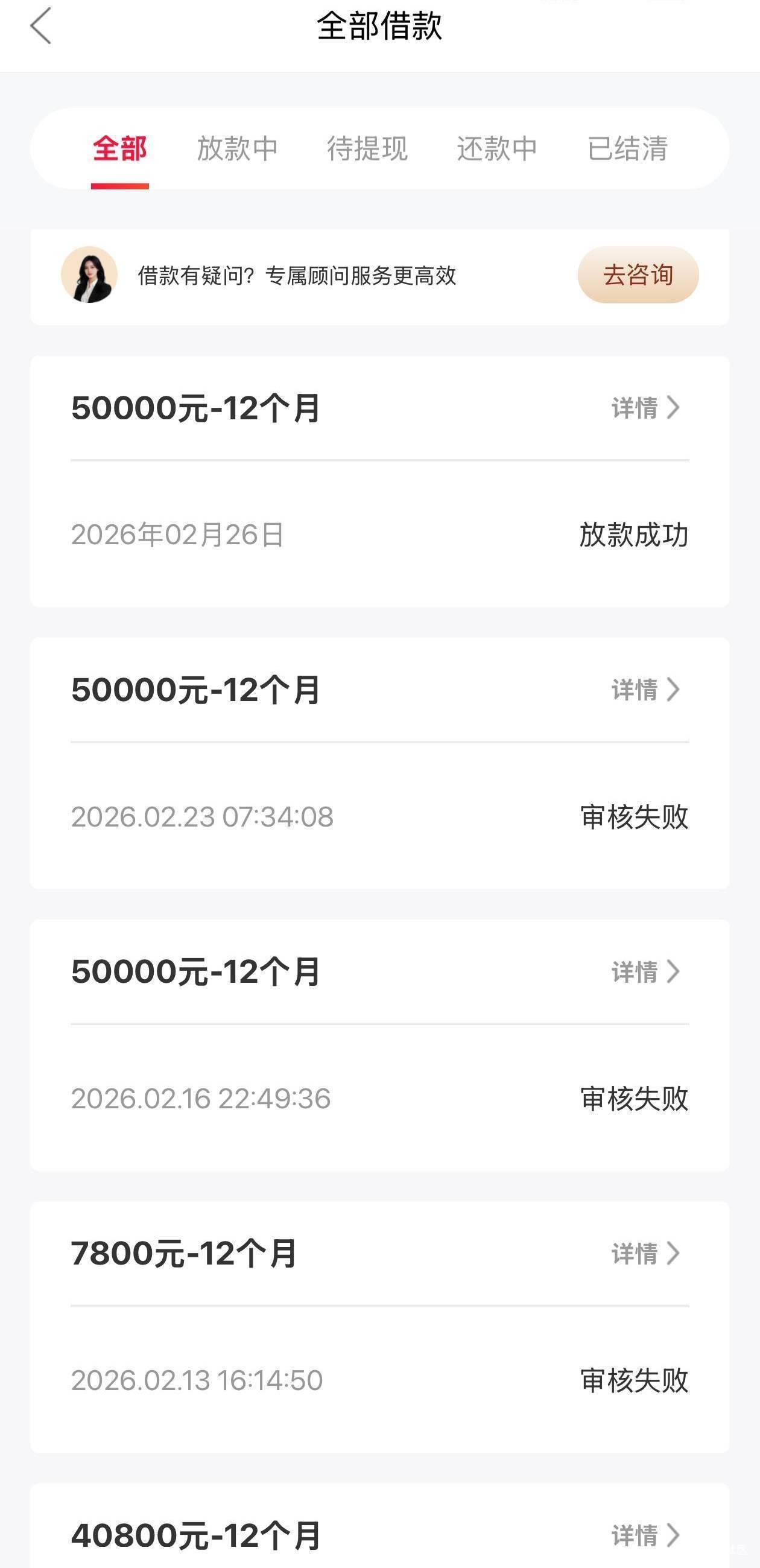
Task: Open 详情 for the 40800元 loan
Action: coord(645,1535)
